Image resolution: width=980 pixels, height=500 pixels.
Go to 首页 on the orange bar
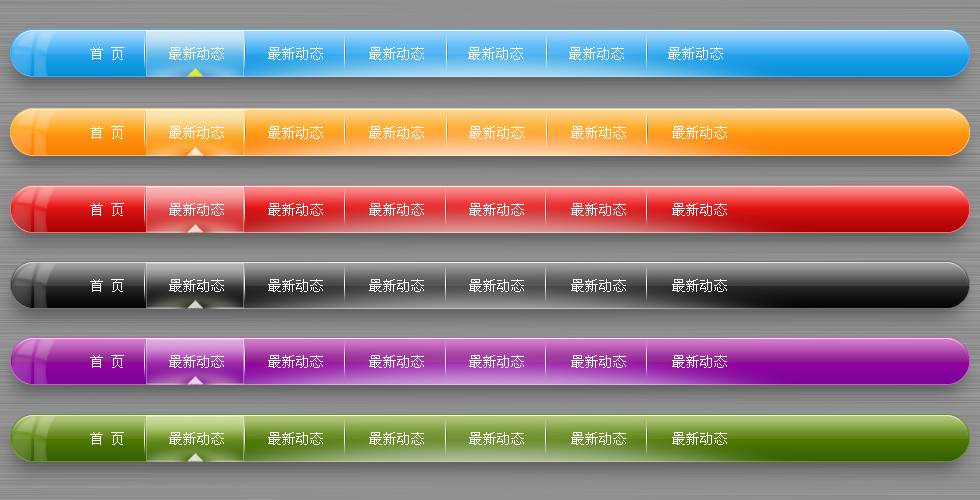coord(107,132)
